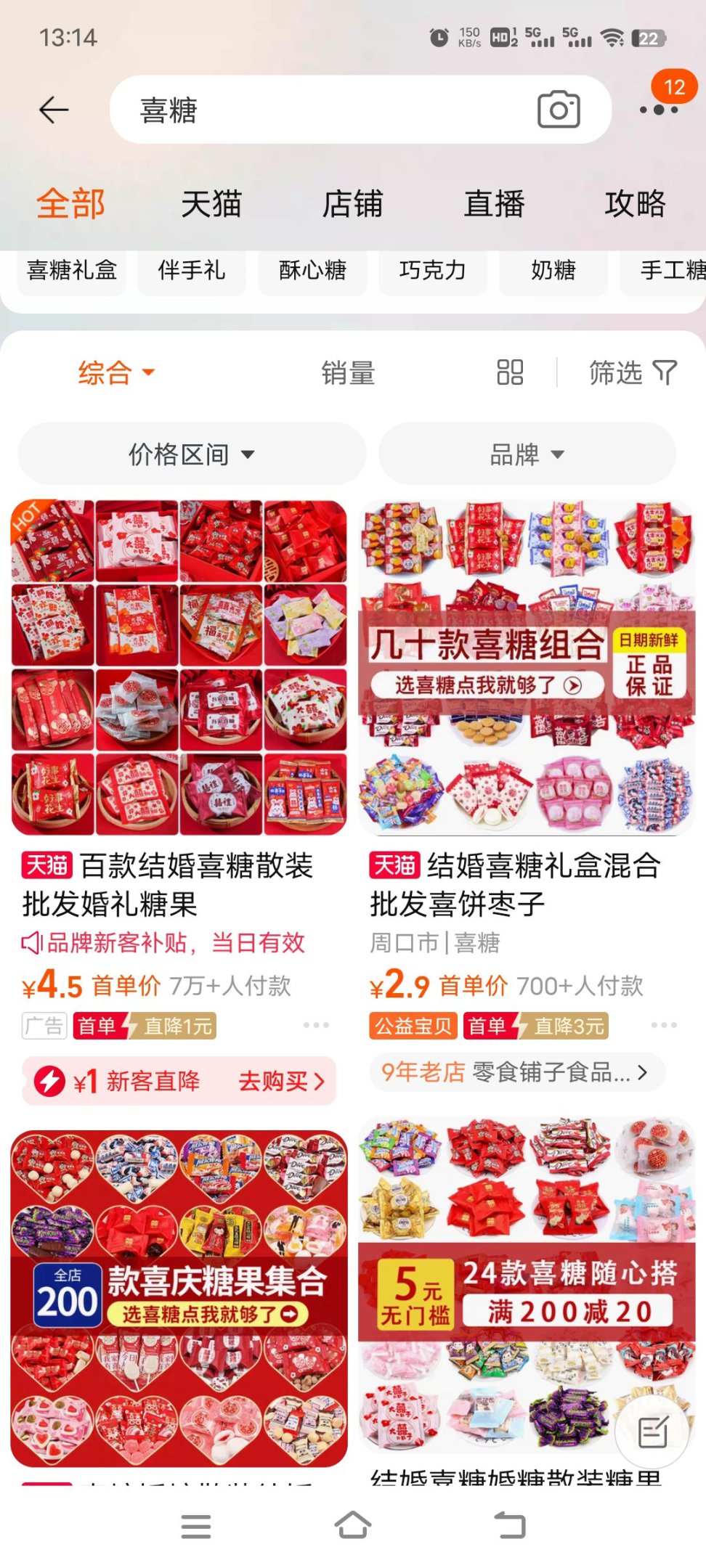Select the 伴手礼 suggestion chip
This screenshot has width=706, height=1568.
(192, 271)
